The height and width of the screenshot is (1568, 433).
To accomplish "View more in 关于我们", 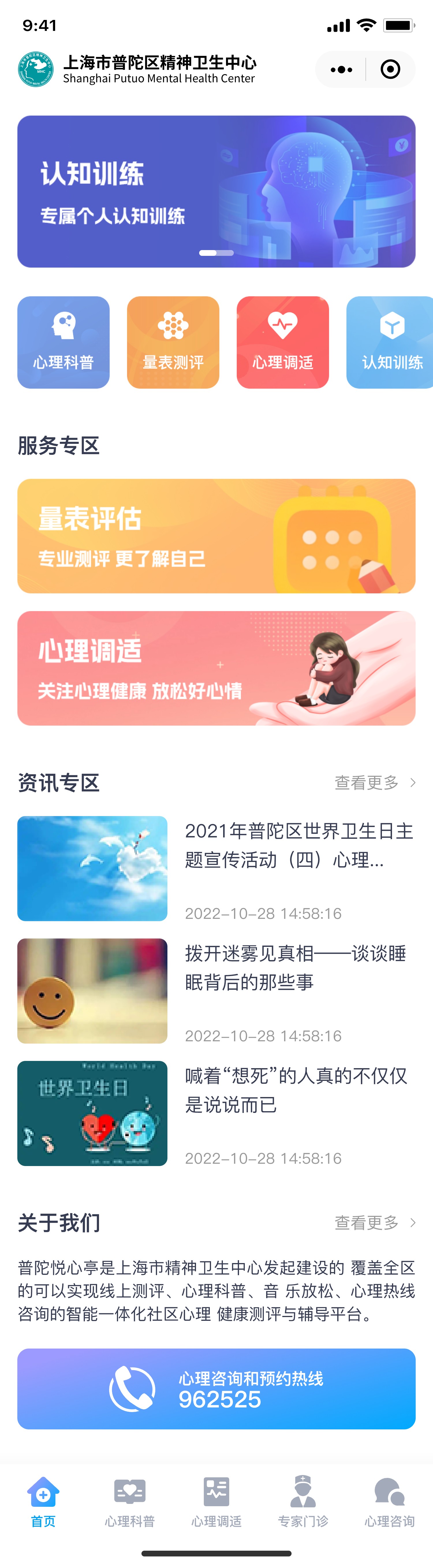I will (x=375, y=1222).
